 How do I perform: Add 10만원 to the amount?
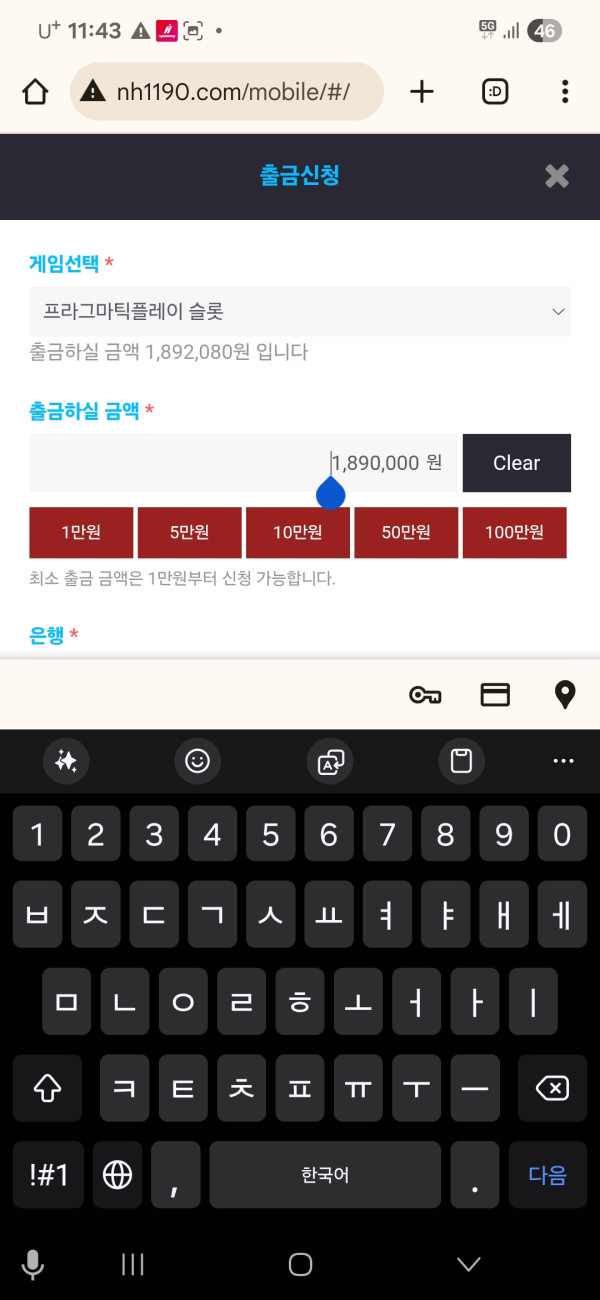[298, 532]
